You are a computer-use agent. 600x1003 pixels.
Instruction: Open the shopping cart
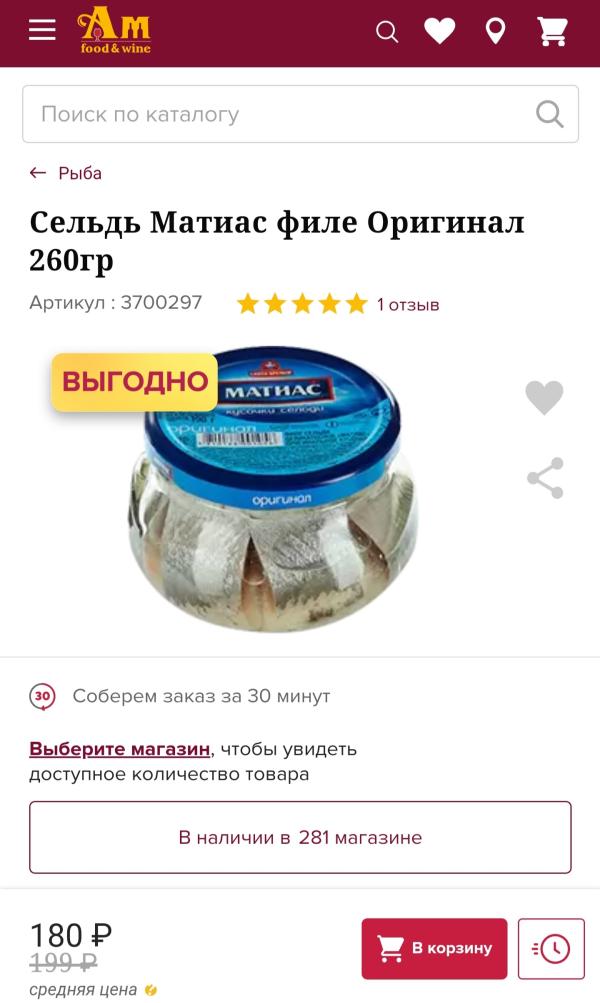(553, 32)
